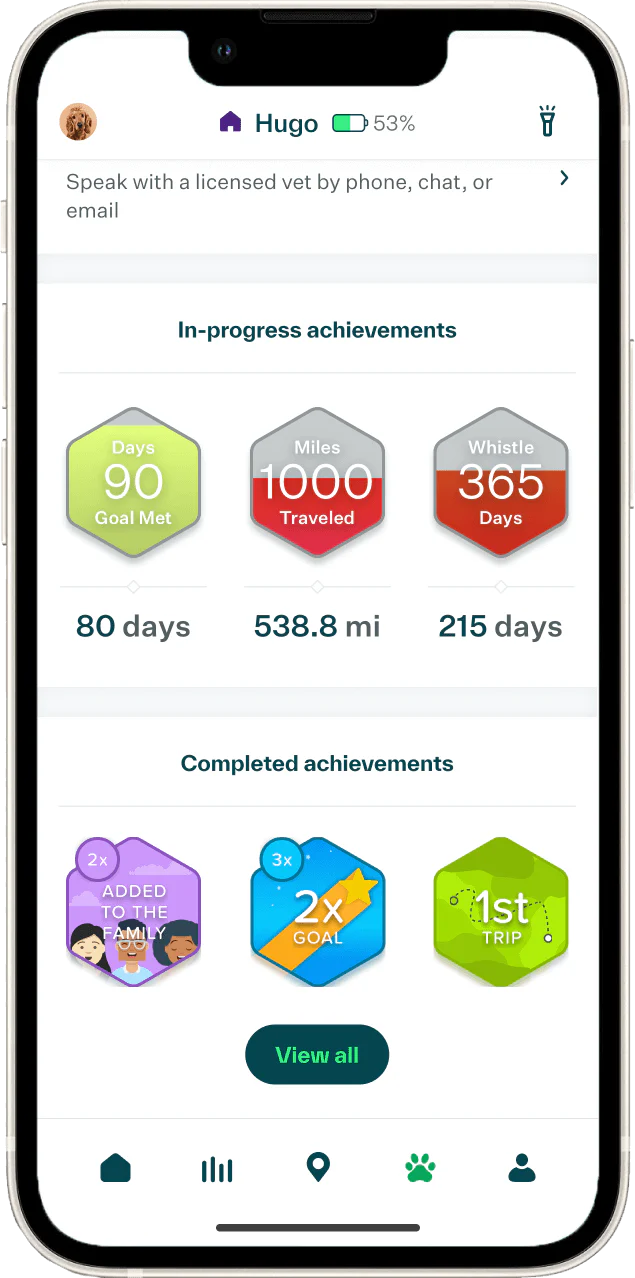
Task: Open the licensed vet chat row
Action: click(x=317, y=196)
